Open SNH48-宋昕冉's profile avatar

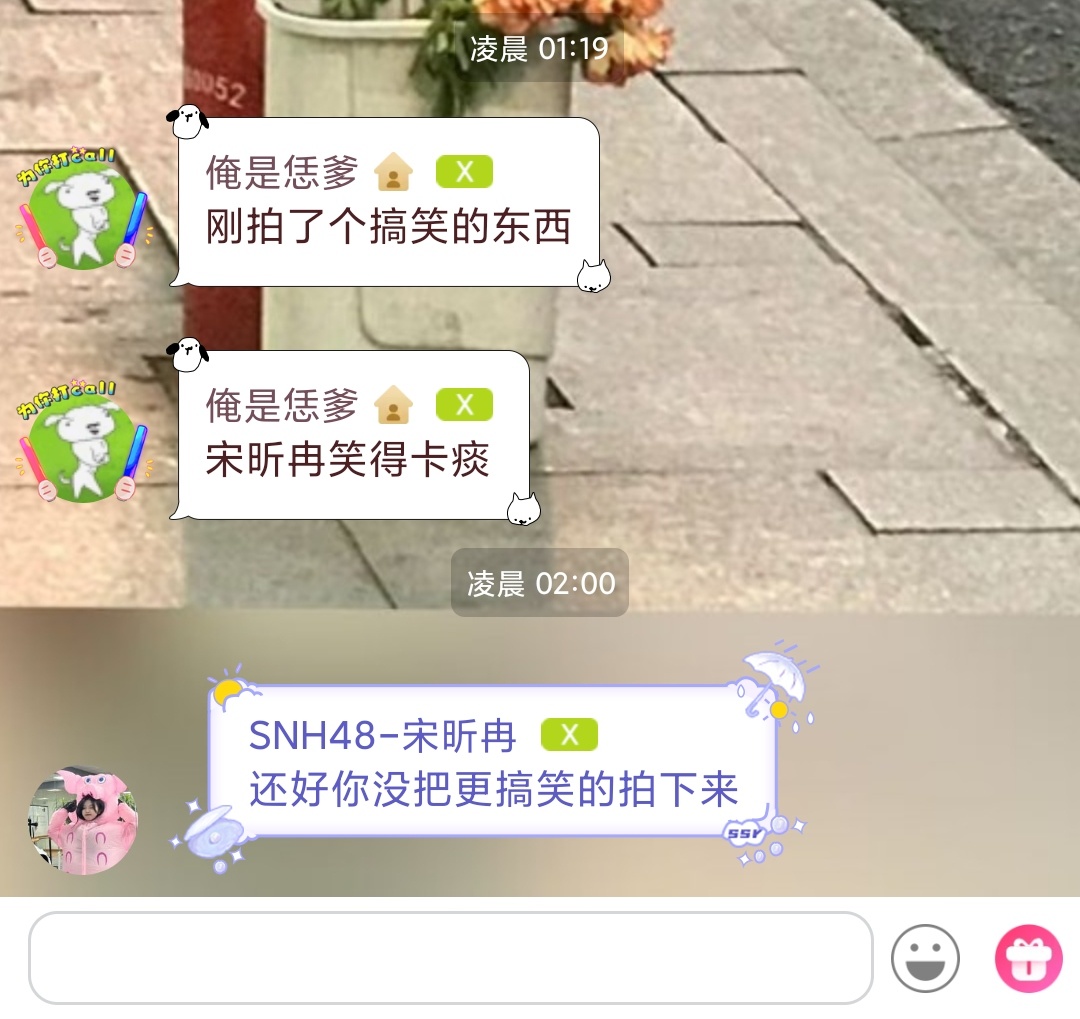pyautogui.click(x=82, y=822)
